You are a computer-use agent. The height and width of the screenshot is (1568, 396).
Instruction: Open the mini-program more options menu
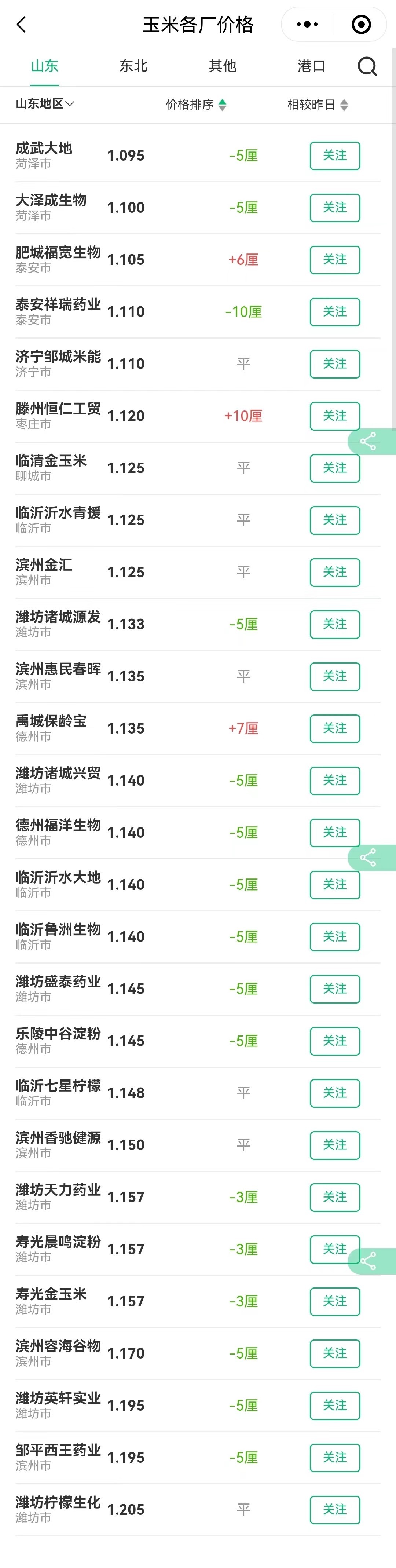(307, 25)
